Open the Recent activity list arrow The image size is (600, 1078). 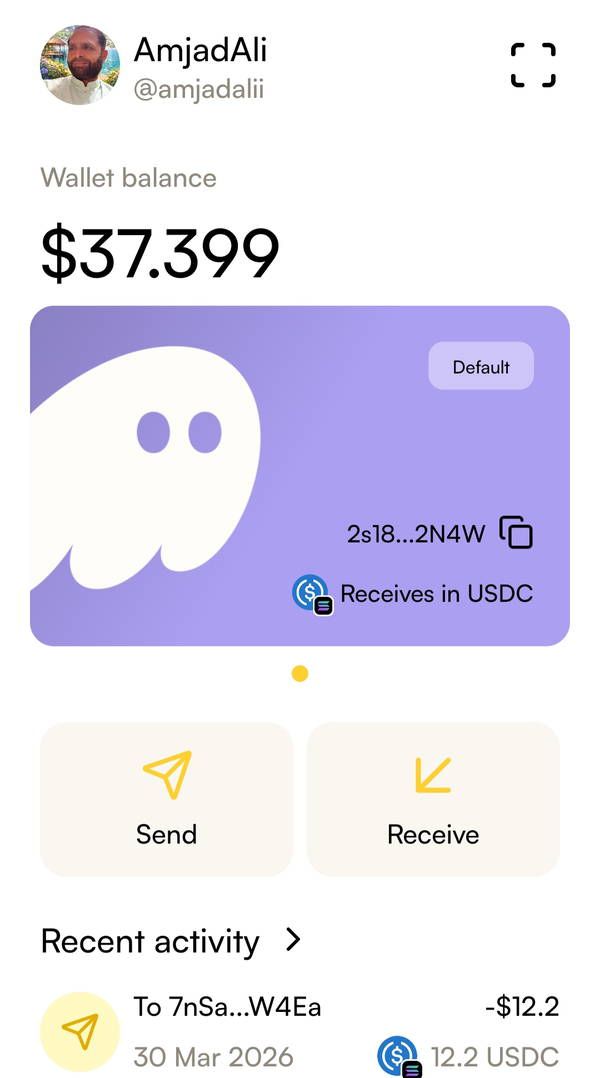[293, 939]
